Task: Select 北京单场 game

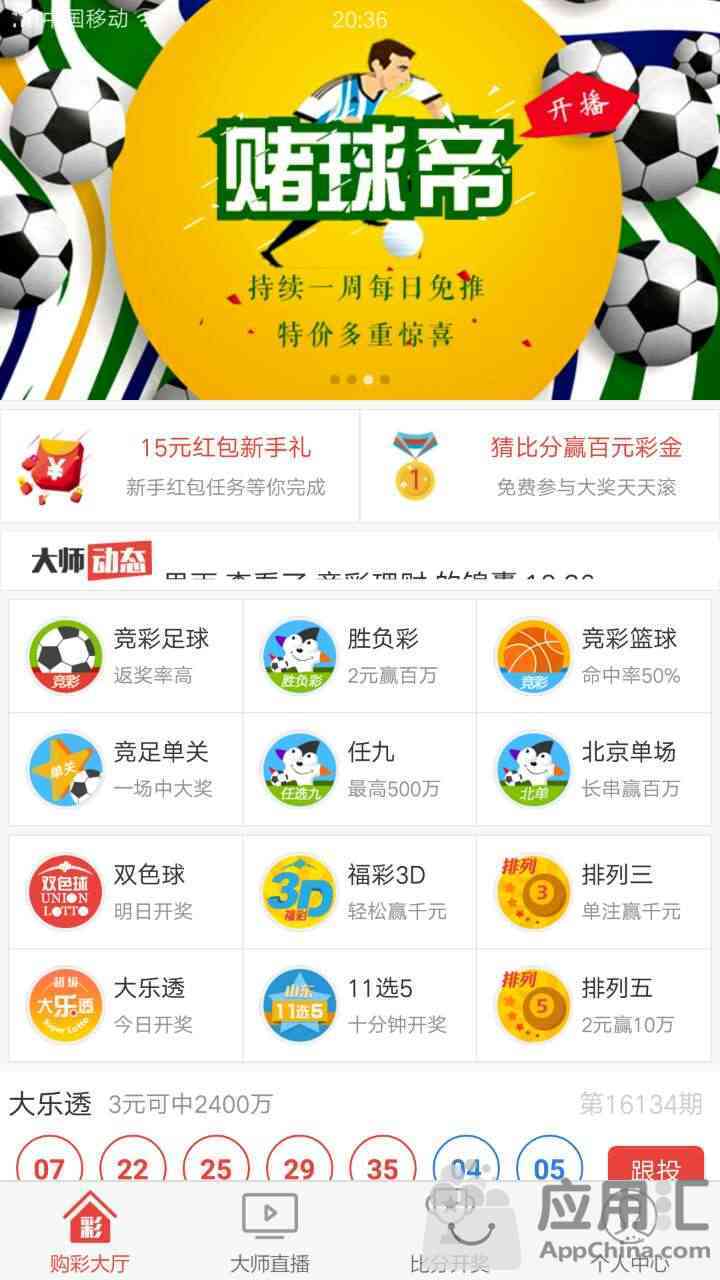Action: pos(594,769)
